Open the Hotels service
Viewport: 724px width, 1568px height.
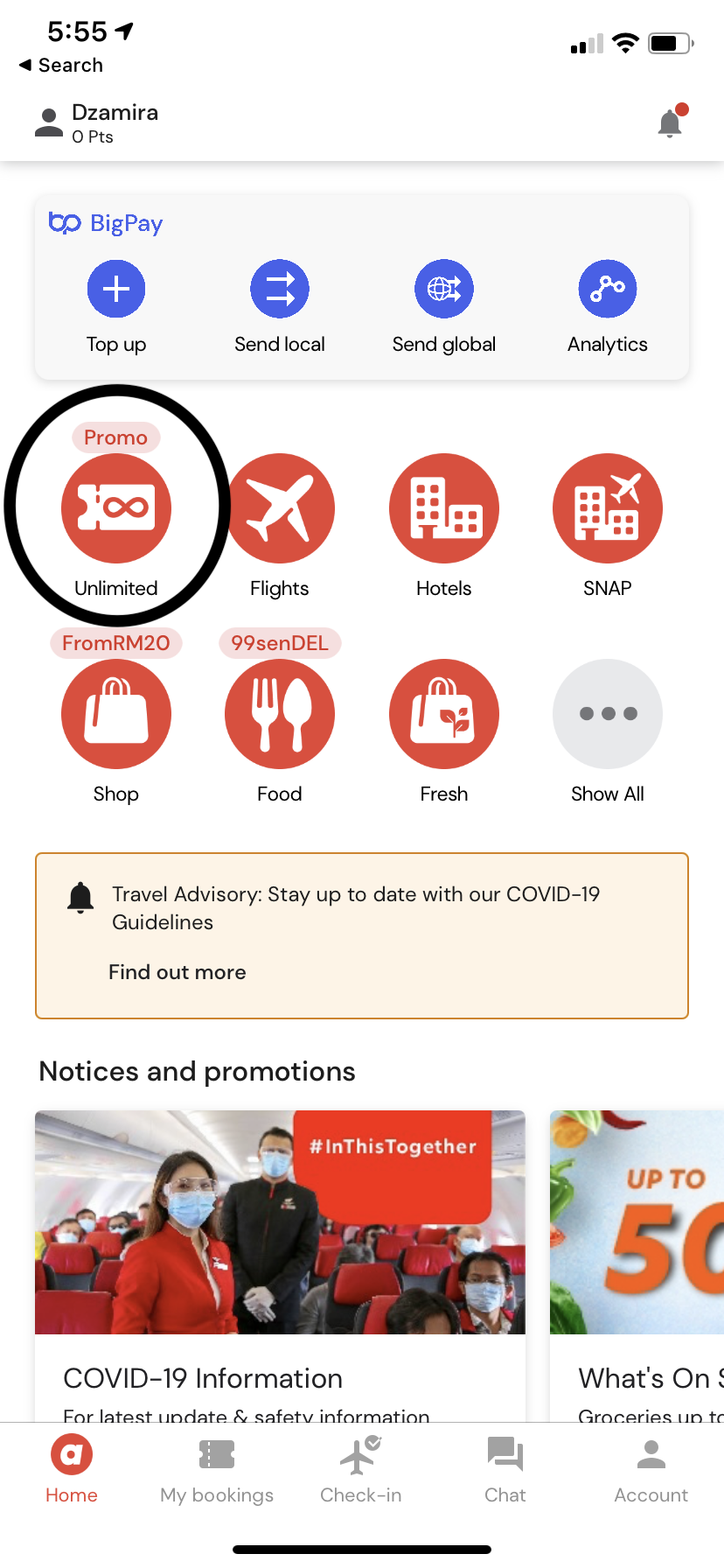[444, 508]
